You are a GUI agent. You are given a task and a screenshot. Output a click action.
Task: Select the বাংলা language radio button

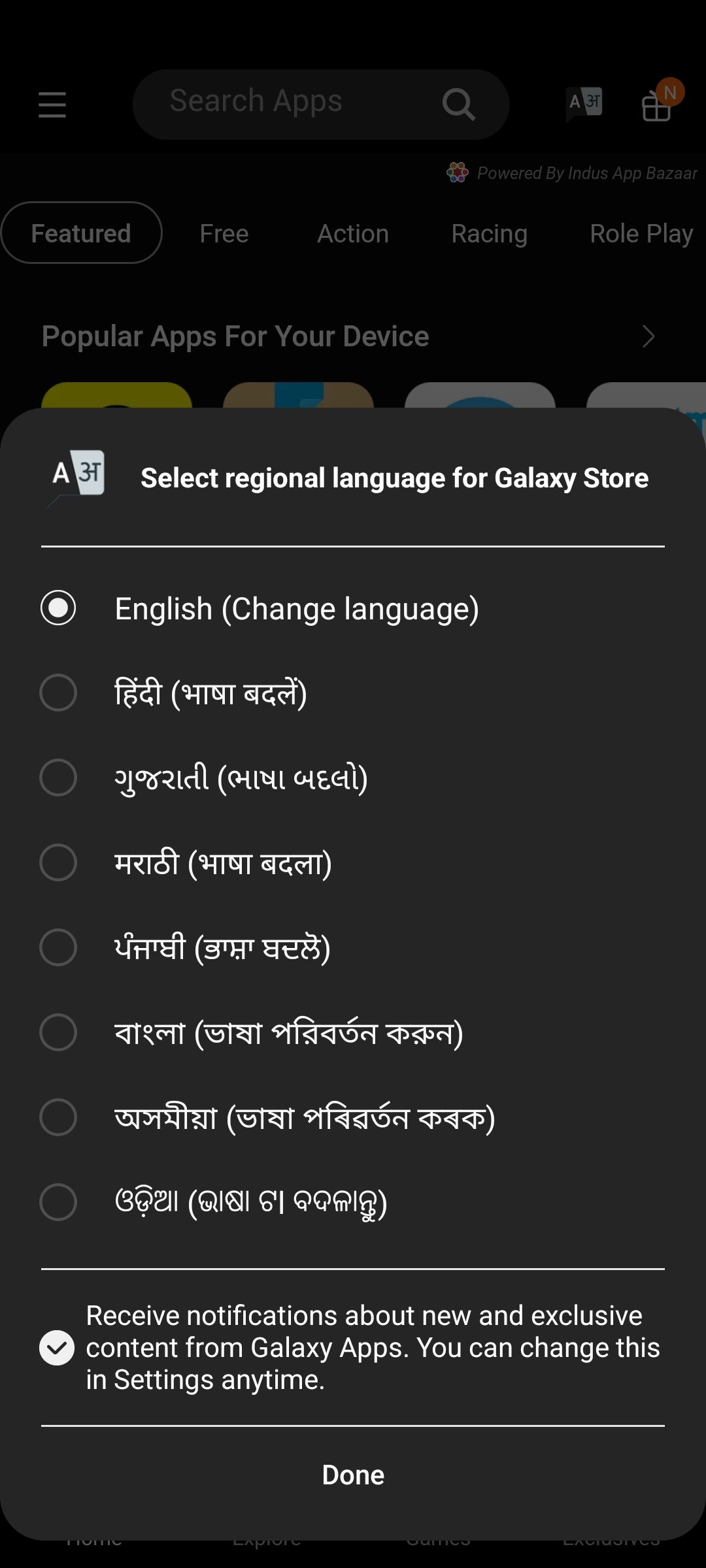pyautogui.click(x=58, y=1034)
